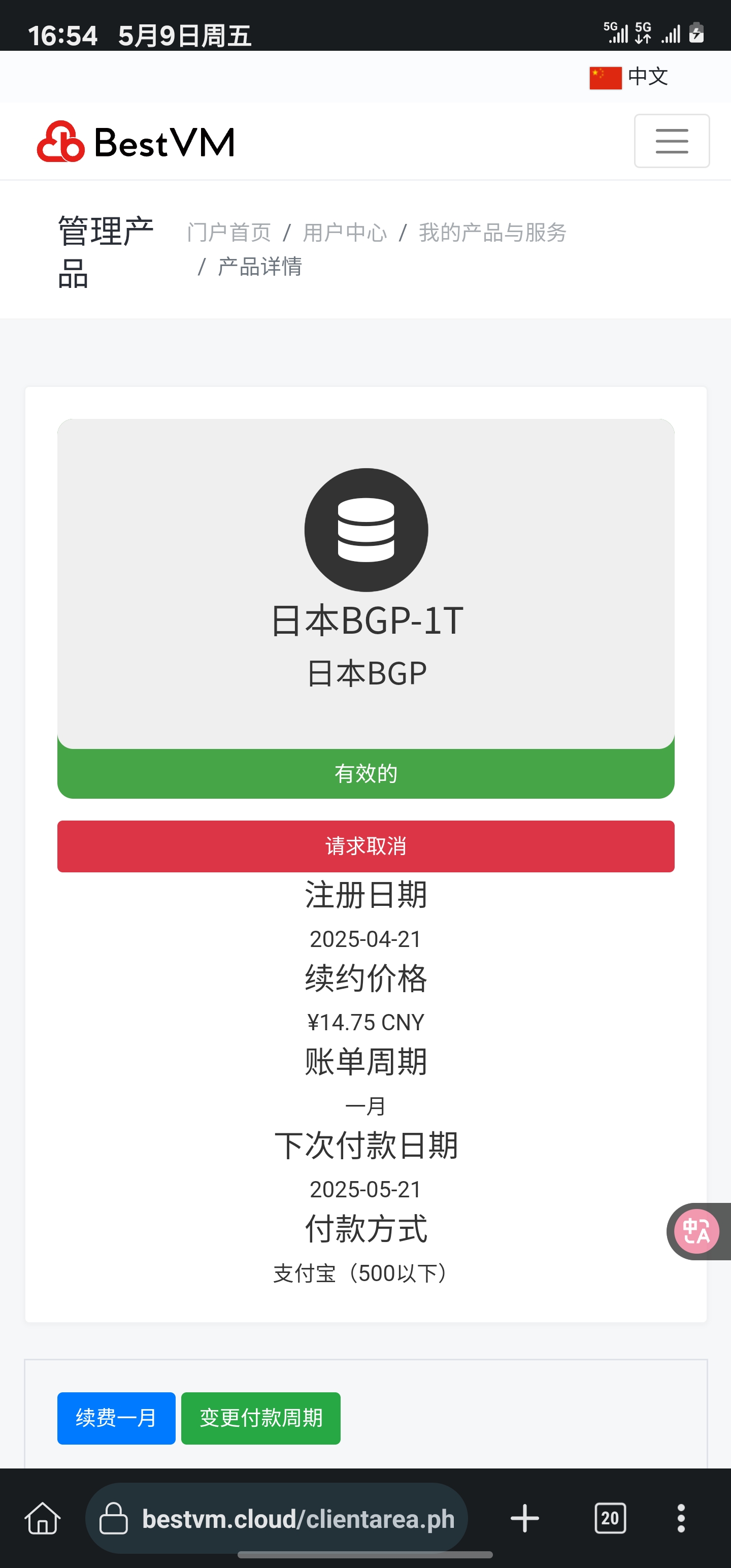Tap the green 有效的 status banner
The width and height of the screenshot is (731, 1568).
(365, 774)
